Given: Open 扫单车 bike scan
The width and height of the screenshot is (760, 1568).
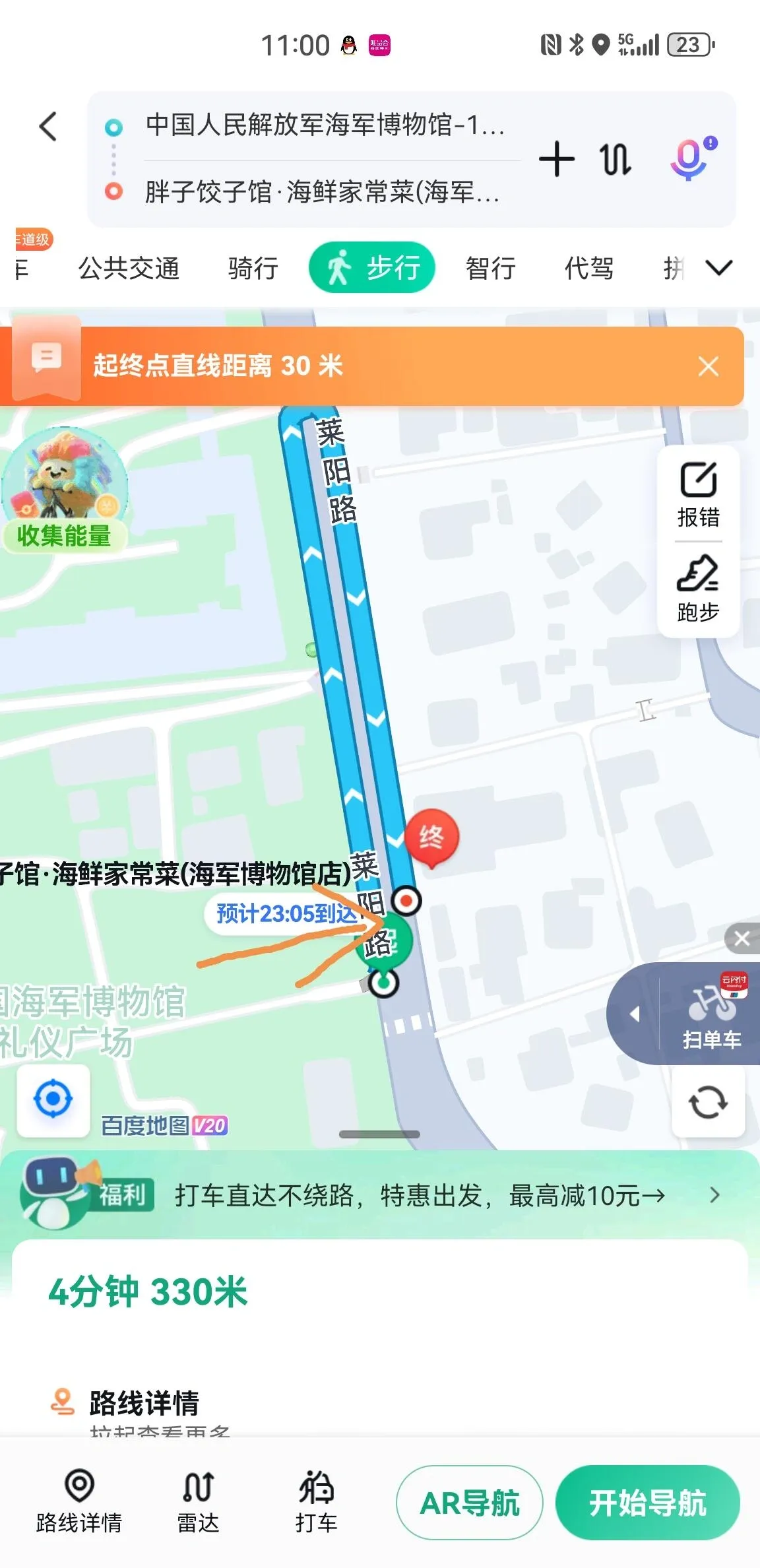Looking at the screenshot, I should point(710,1014).
